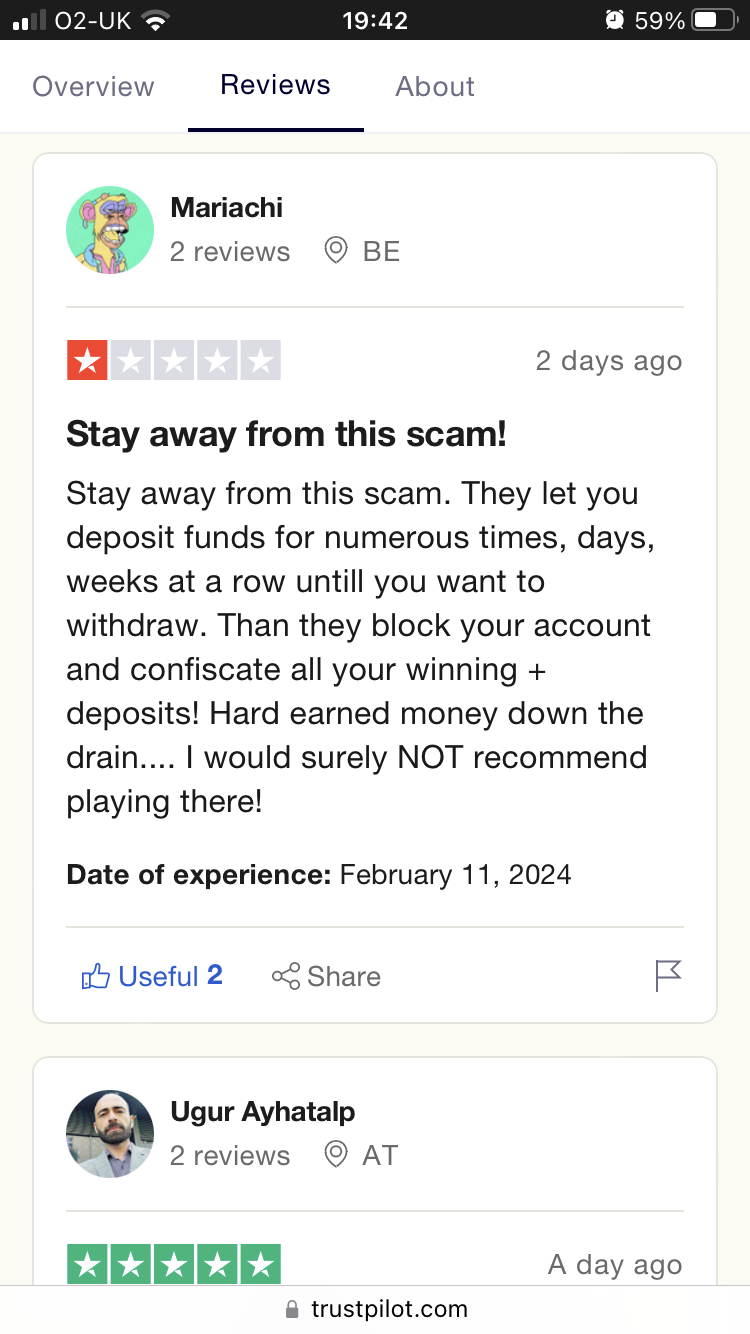Mark Mariachi's review as Useful
750x1334 pixels.
(x=152, y=976)
